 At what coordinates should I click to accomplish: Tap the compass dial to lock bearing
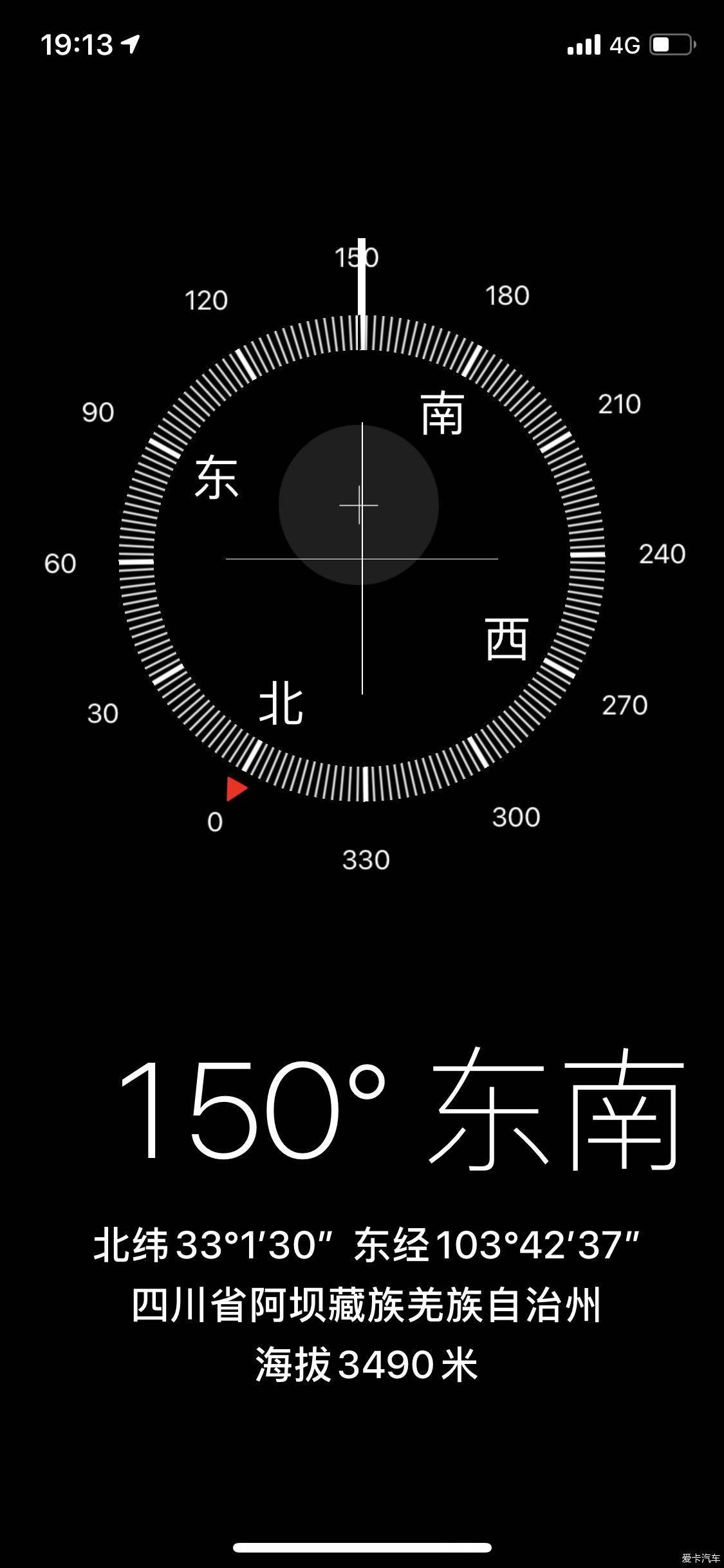[x=362, y=558]
